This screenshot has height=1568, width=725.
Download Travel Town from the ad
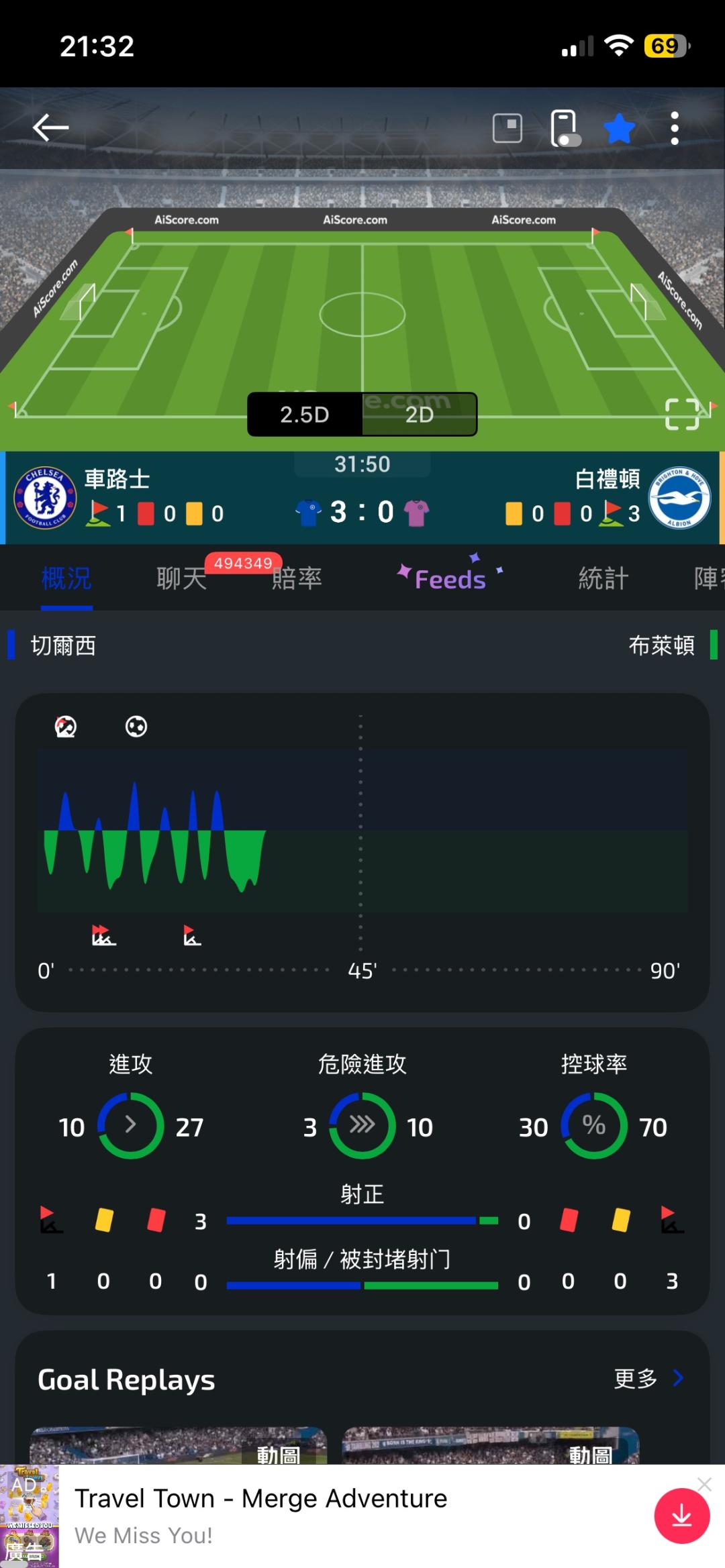(x=681, y=1516)
